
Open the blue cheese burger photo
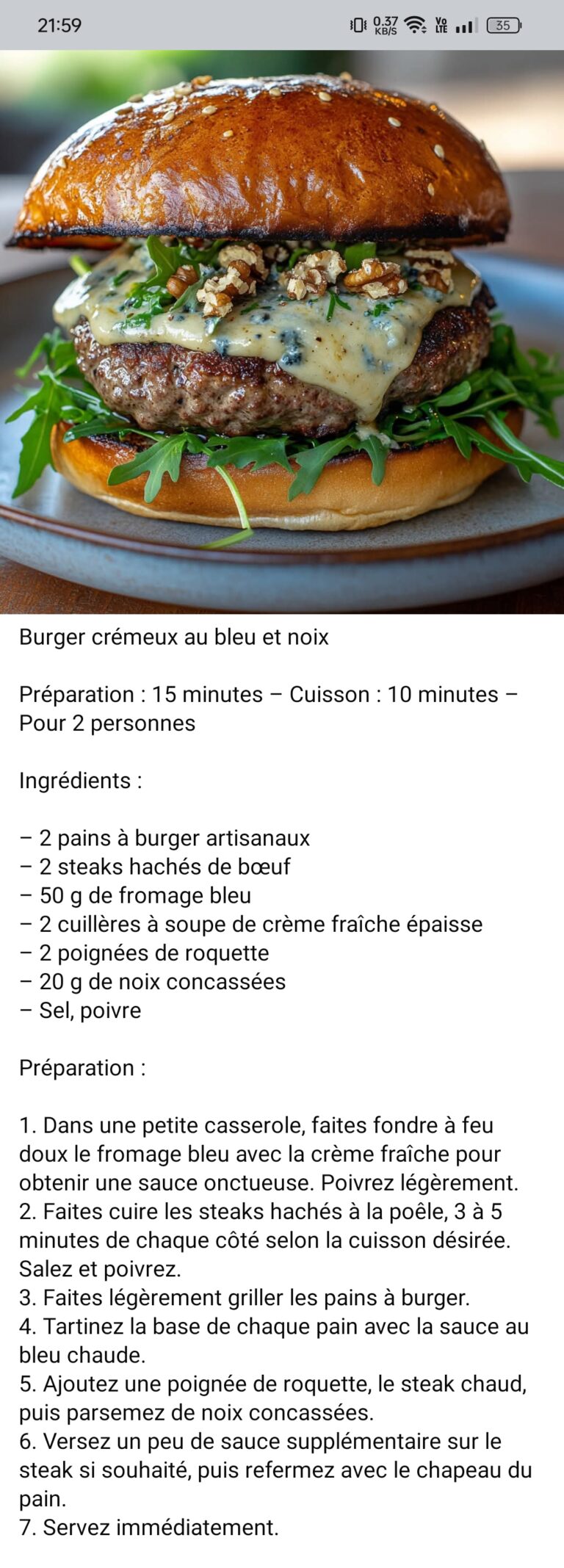click(282, 332)
